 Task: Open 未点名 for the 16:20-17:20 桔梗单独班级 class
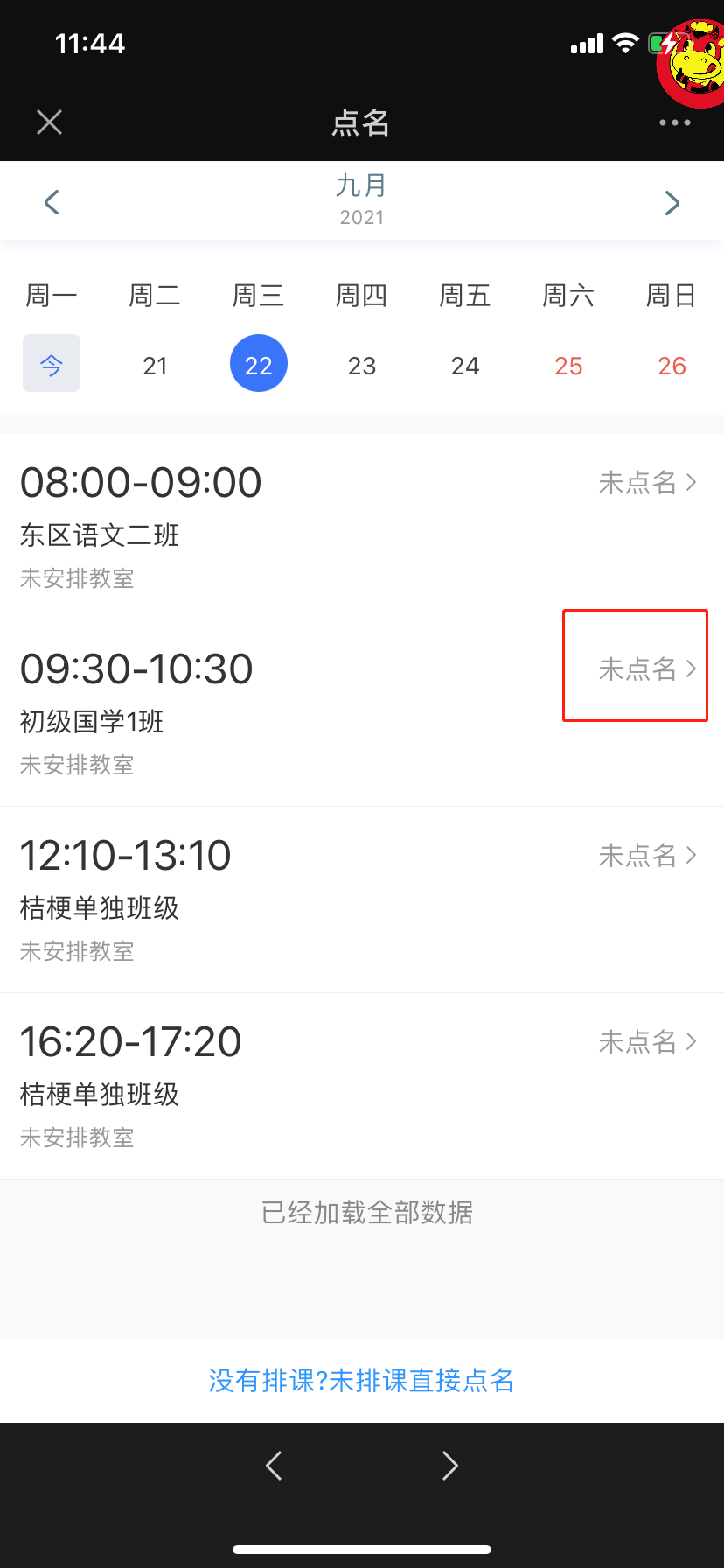point(648,1041)
